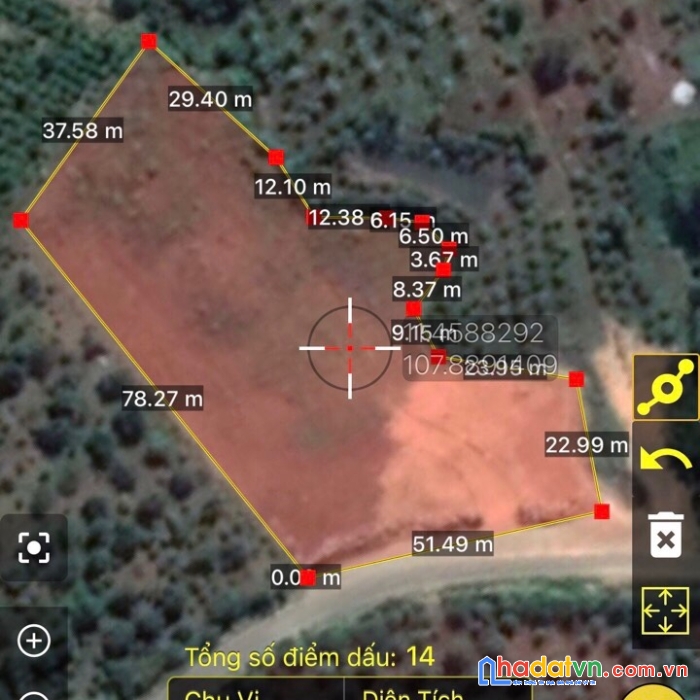
Task: Delete the measurement with the trash icon
Action: pyautogui.click(x=665, y=535)
